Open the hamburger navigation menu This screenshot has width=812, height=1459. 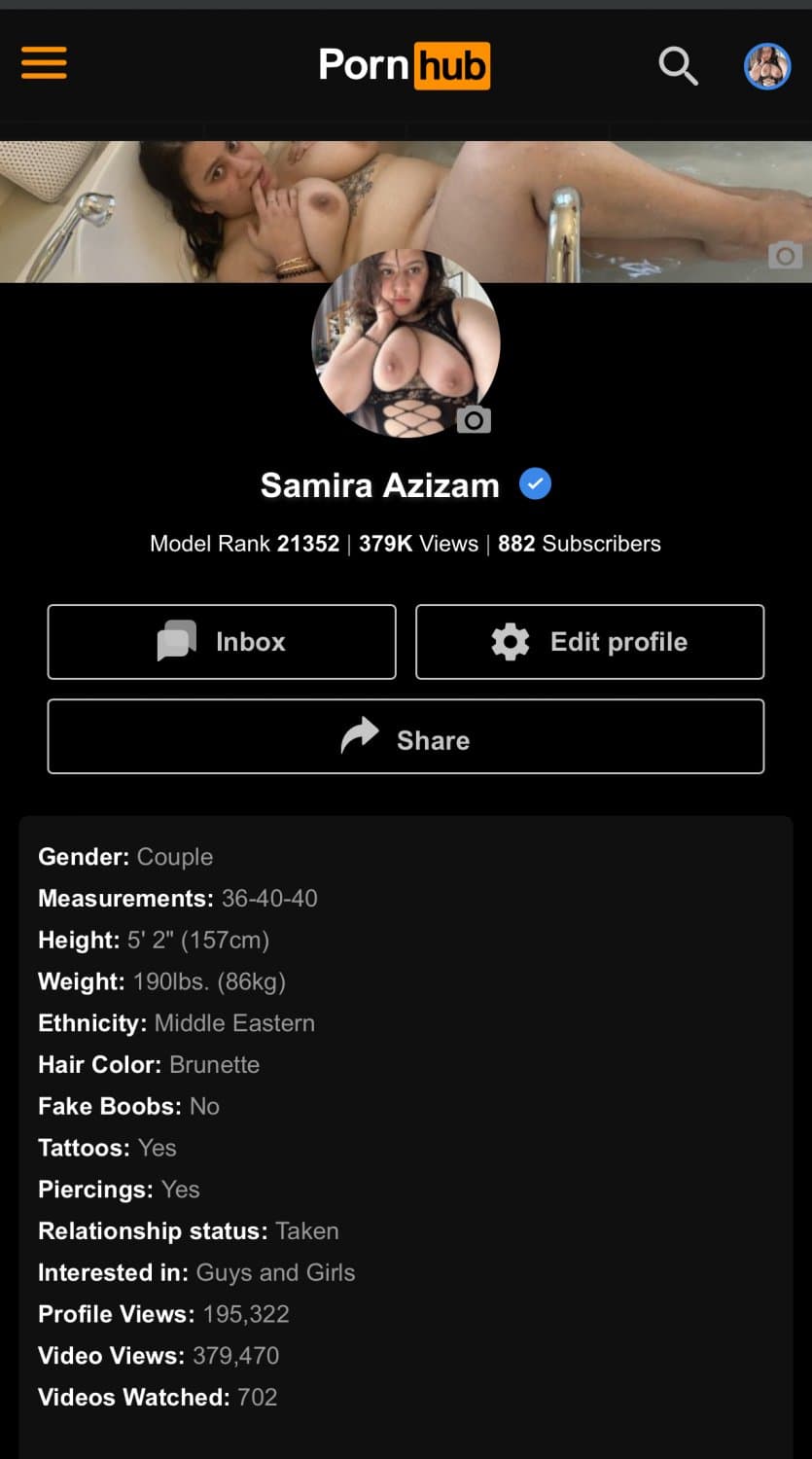[43, 62]
